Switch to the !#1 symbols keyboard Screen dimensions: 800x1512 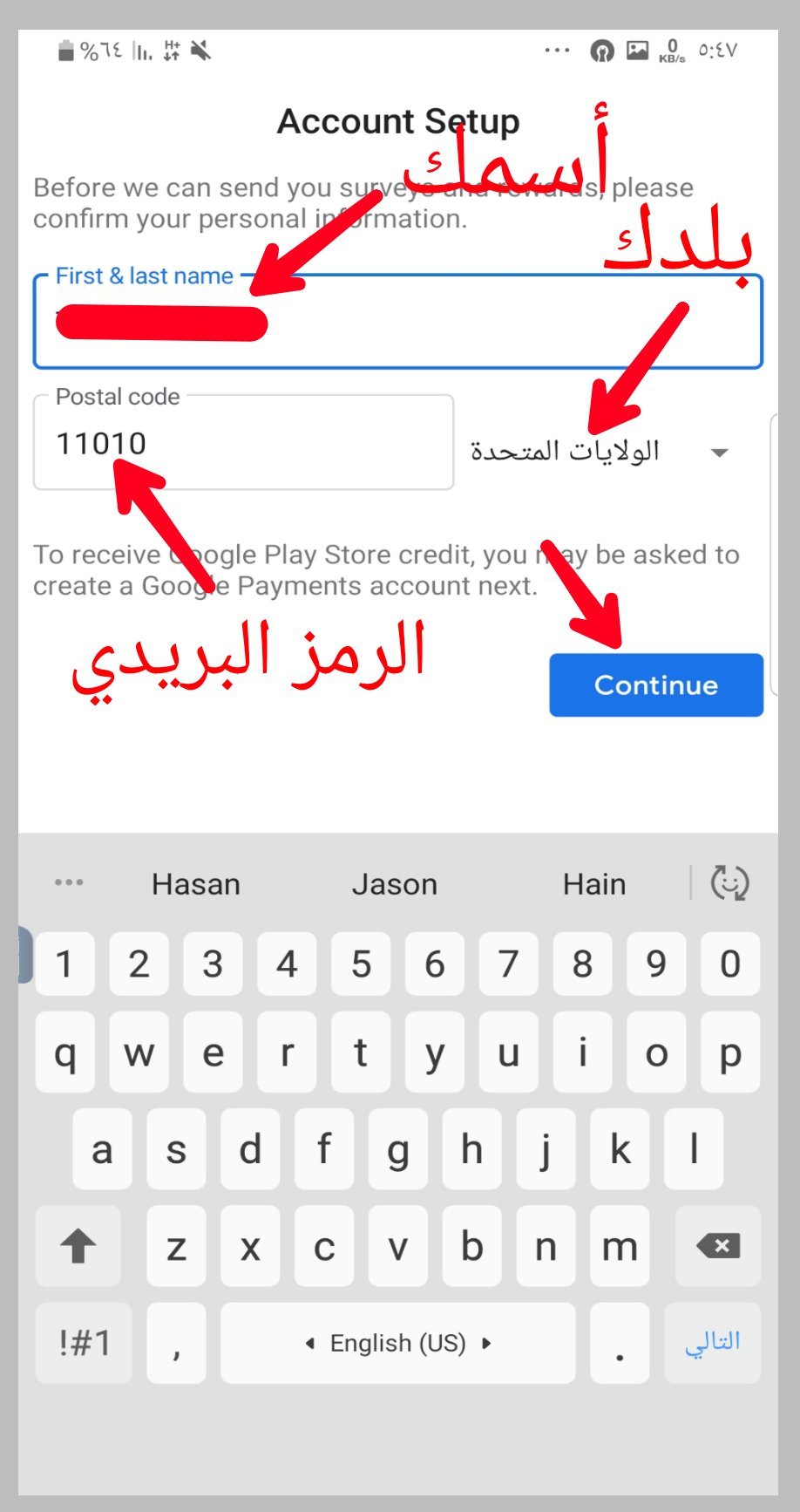85,1343
